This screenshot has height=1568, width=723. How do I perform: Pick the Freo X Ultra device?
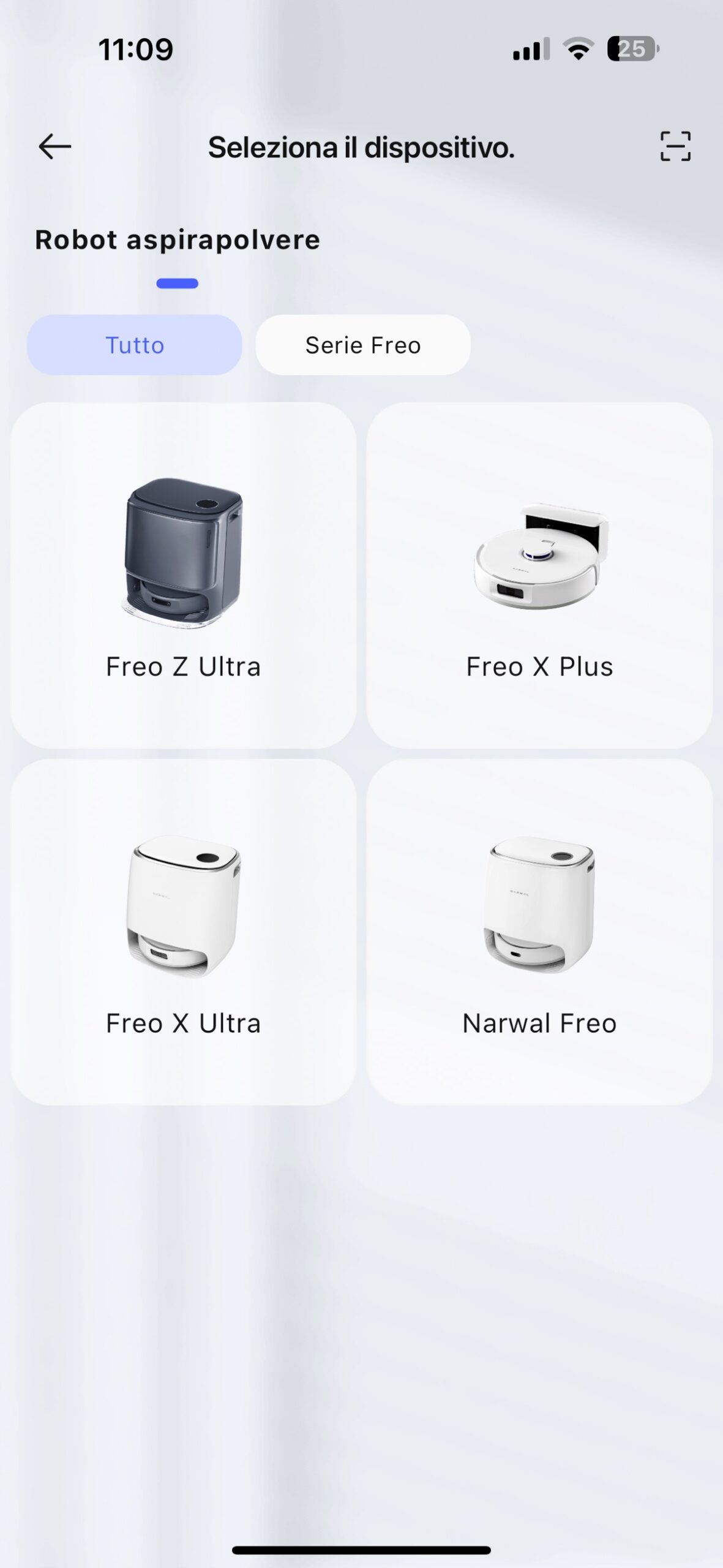[x=184, y=932]
